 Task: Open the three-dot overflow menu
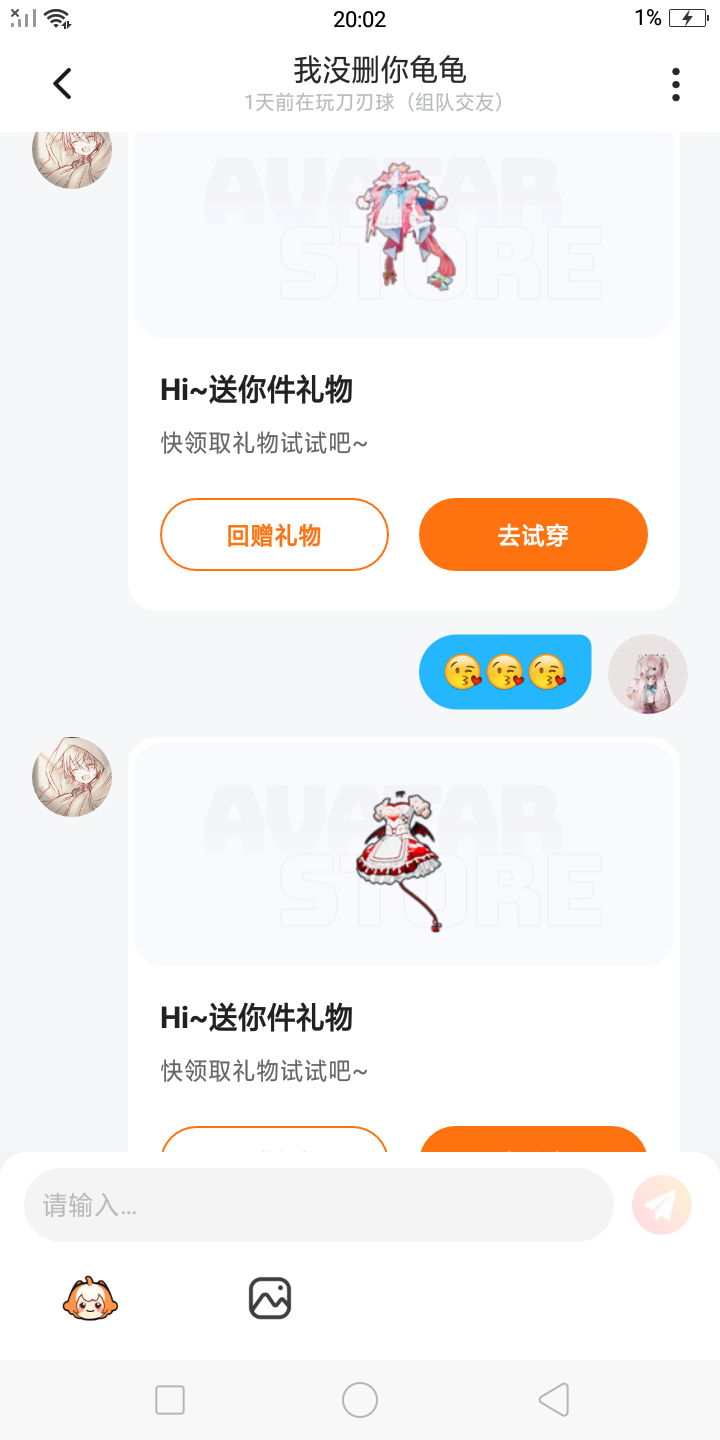pos(676,85)
